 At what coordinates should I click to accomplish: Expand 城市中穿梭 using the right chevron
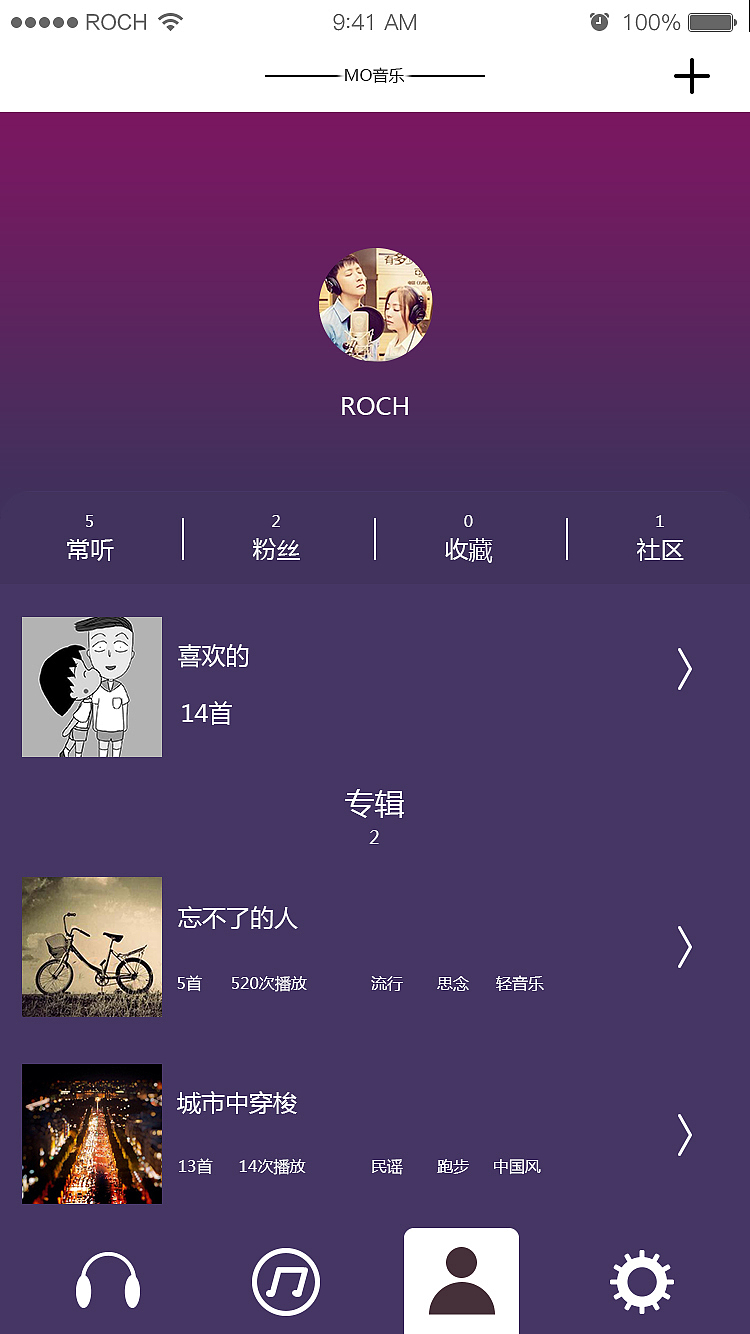684,1135
